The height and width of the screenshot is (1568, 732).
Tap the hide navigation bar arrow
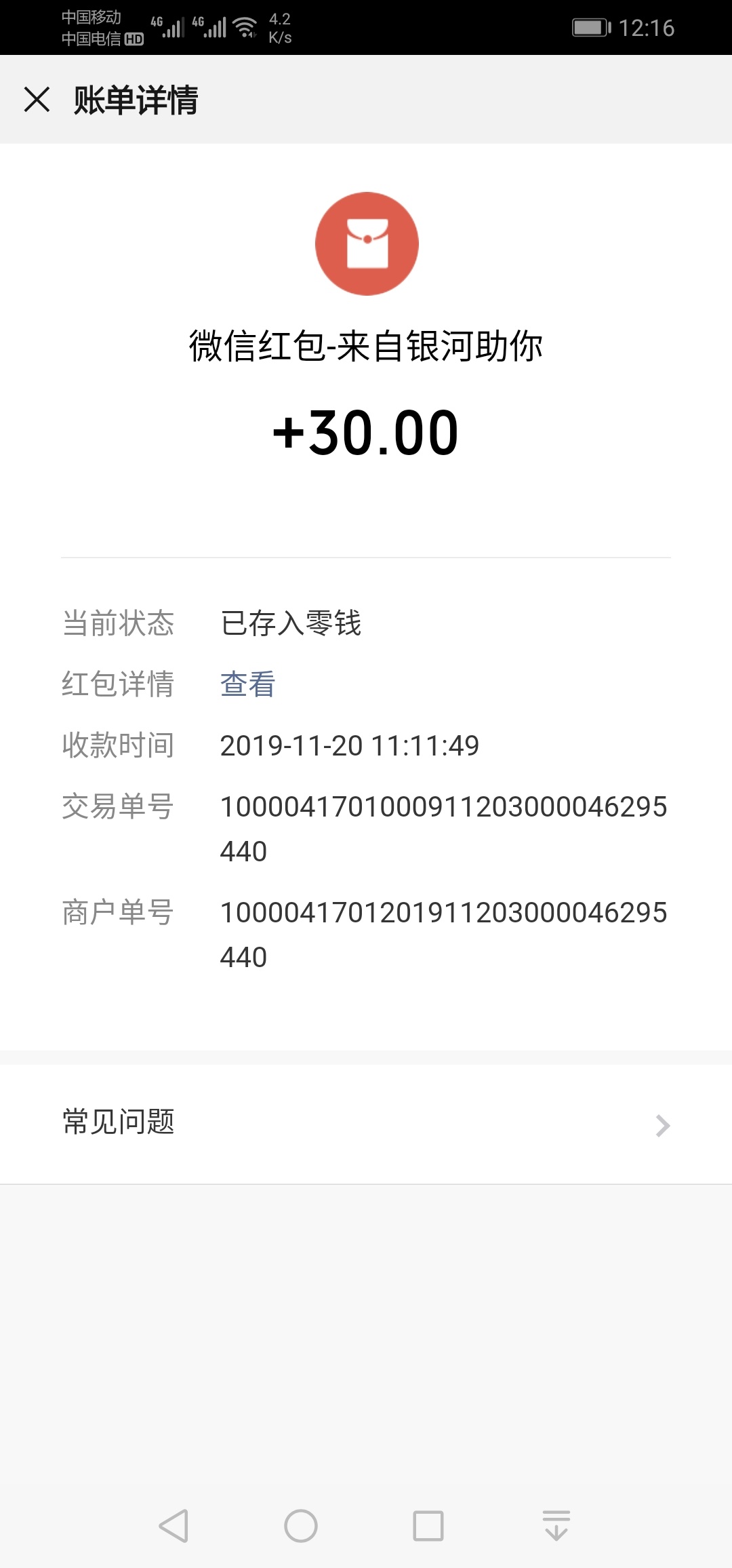(556, 1526)
